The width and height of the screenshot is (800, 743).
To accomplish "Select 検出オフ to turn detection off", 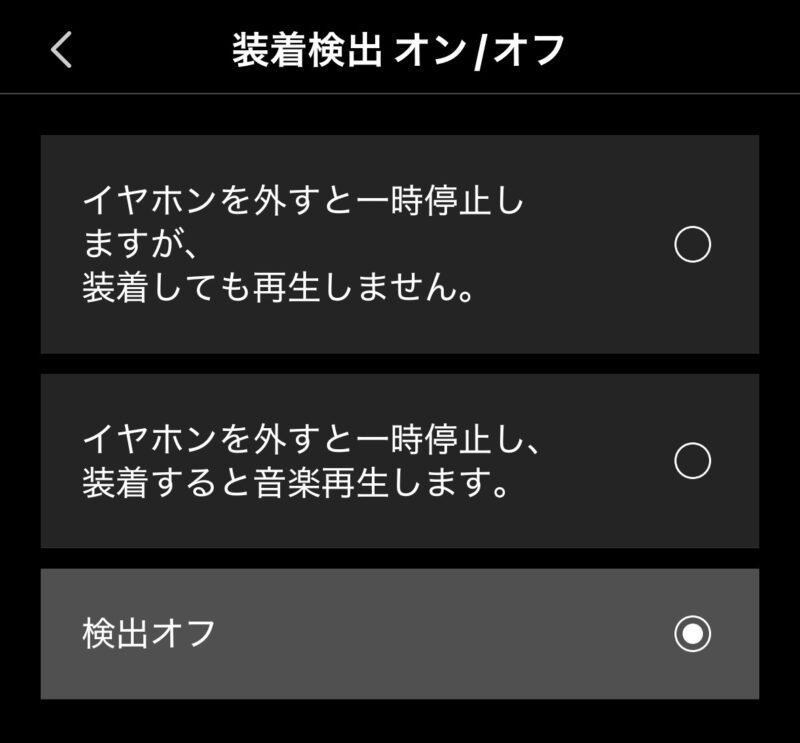I will click(692, 633).
